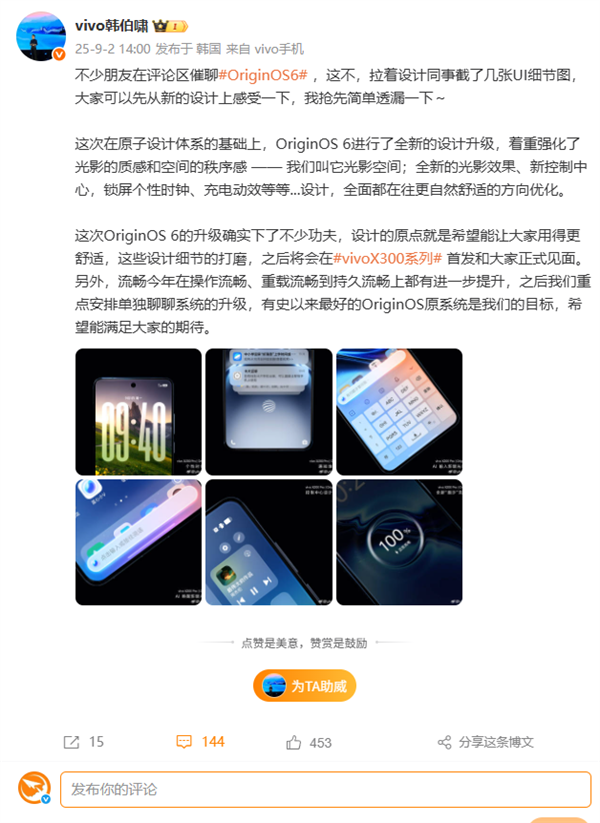The image size is (600, 823).
Task: Tap the 为TA助威 button
Action: click(x=304, y=686)
